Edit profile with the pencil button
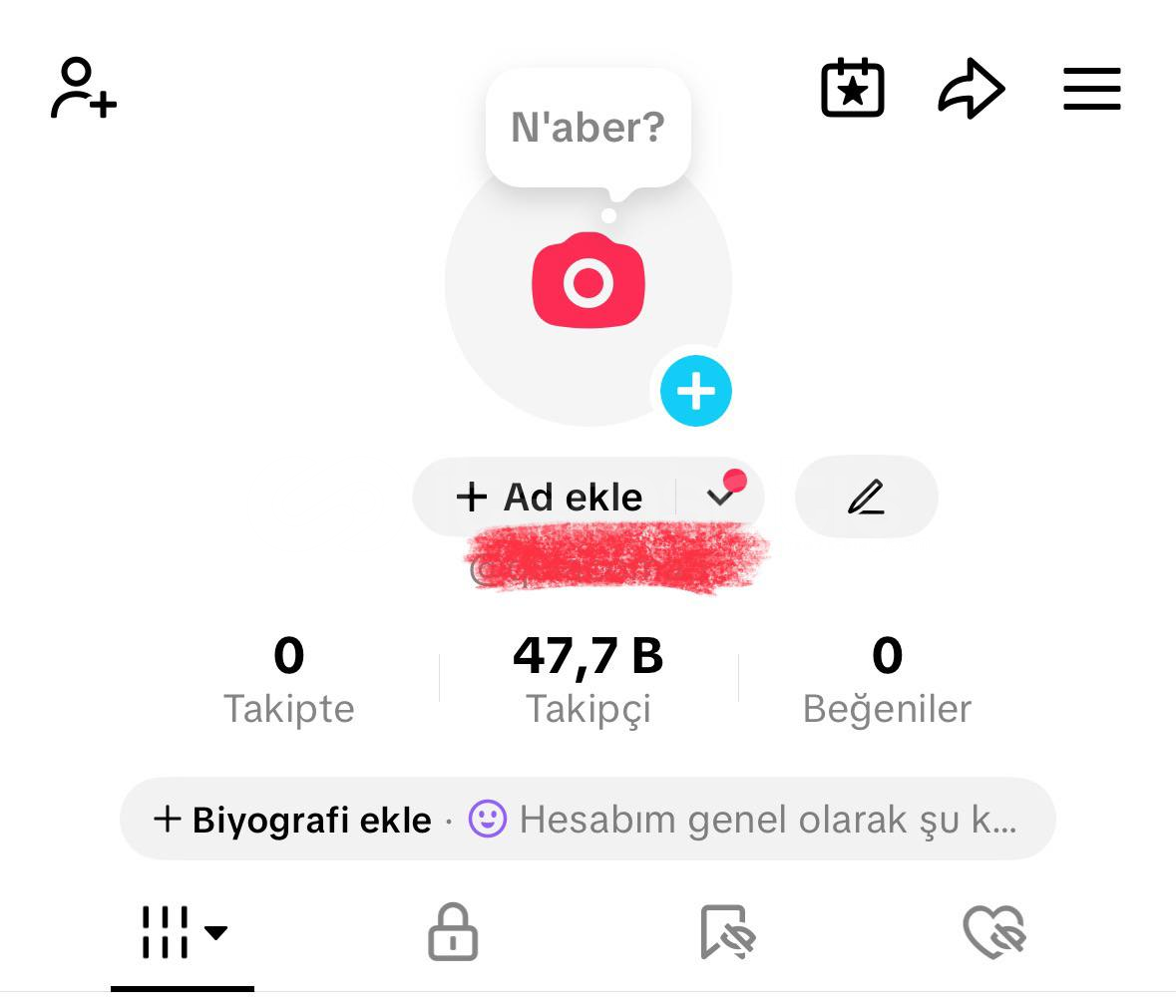The height and width of the screenshot is (1008, 1176). pos(866,497)
